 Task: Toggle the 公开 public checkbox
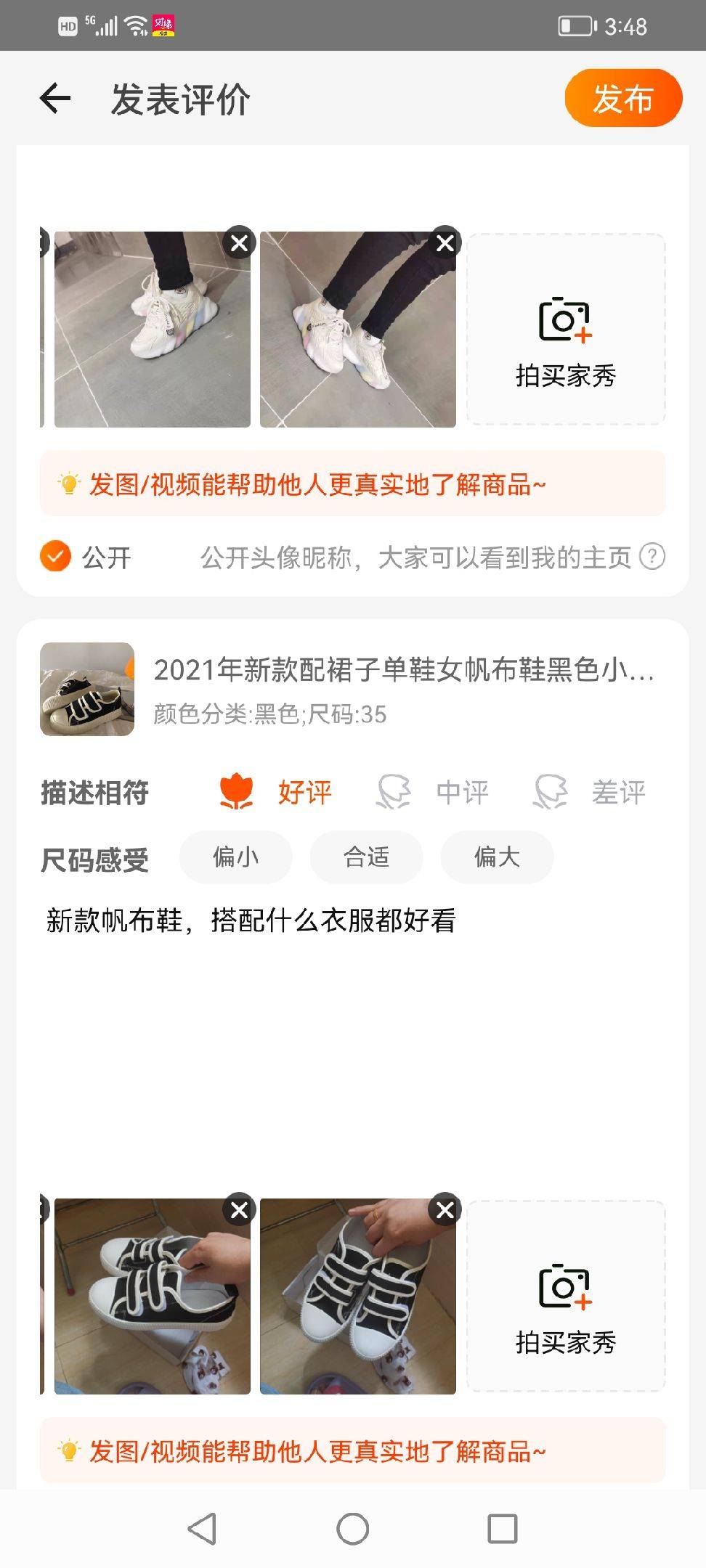pos(56,557)
